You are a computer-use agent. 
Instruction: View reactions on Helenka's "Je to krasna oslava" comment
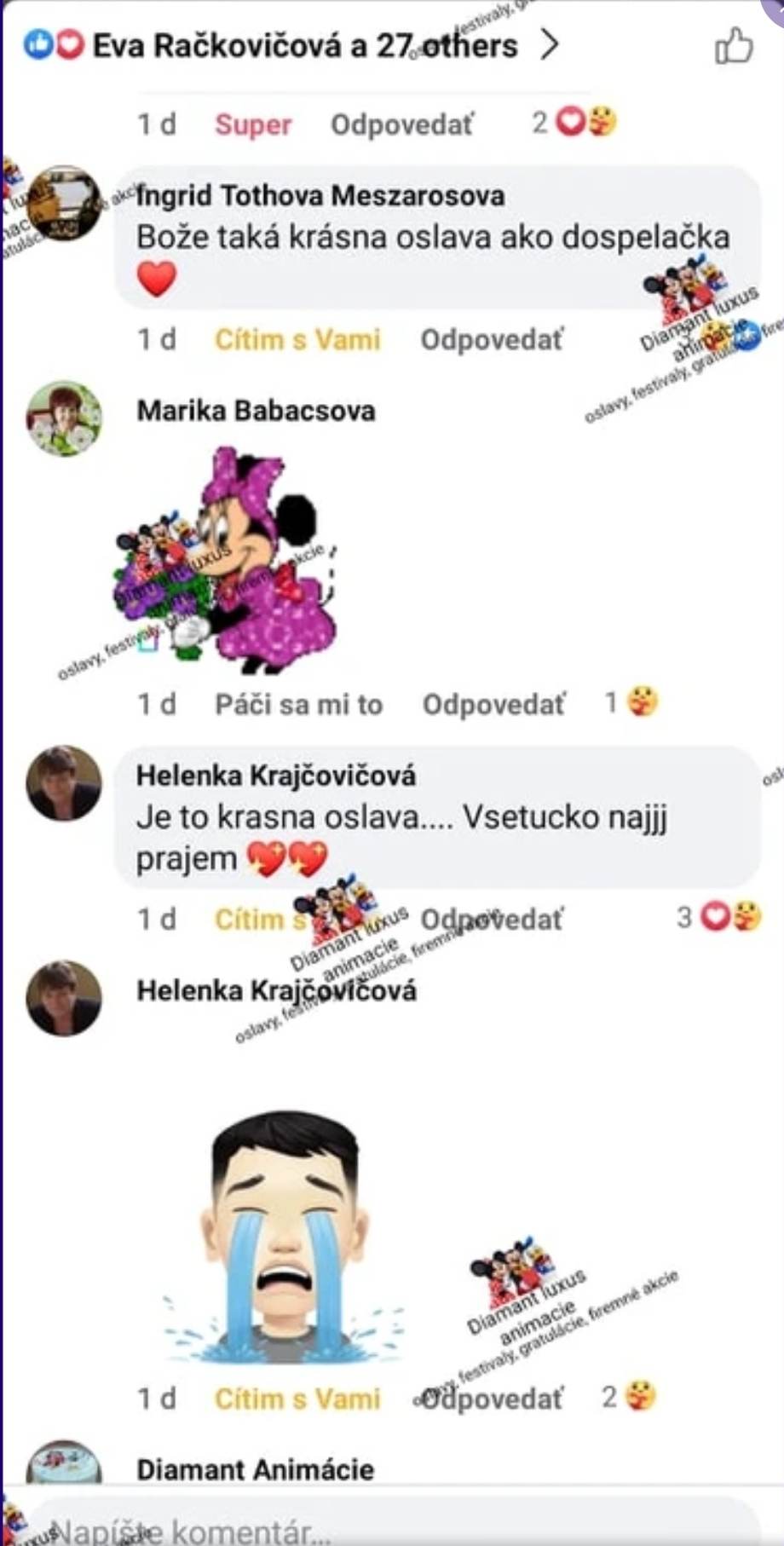click(x=718, y=917)
